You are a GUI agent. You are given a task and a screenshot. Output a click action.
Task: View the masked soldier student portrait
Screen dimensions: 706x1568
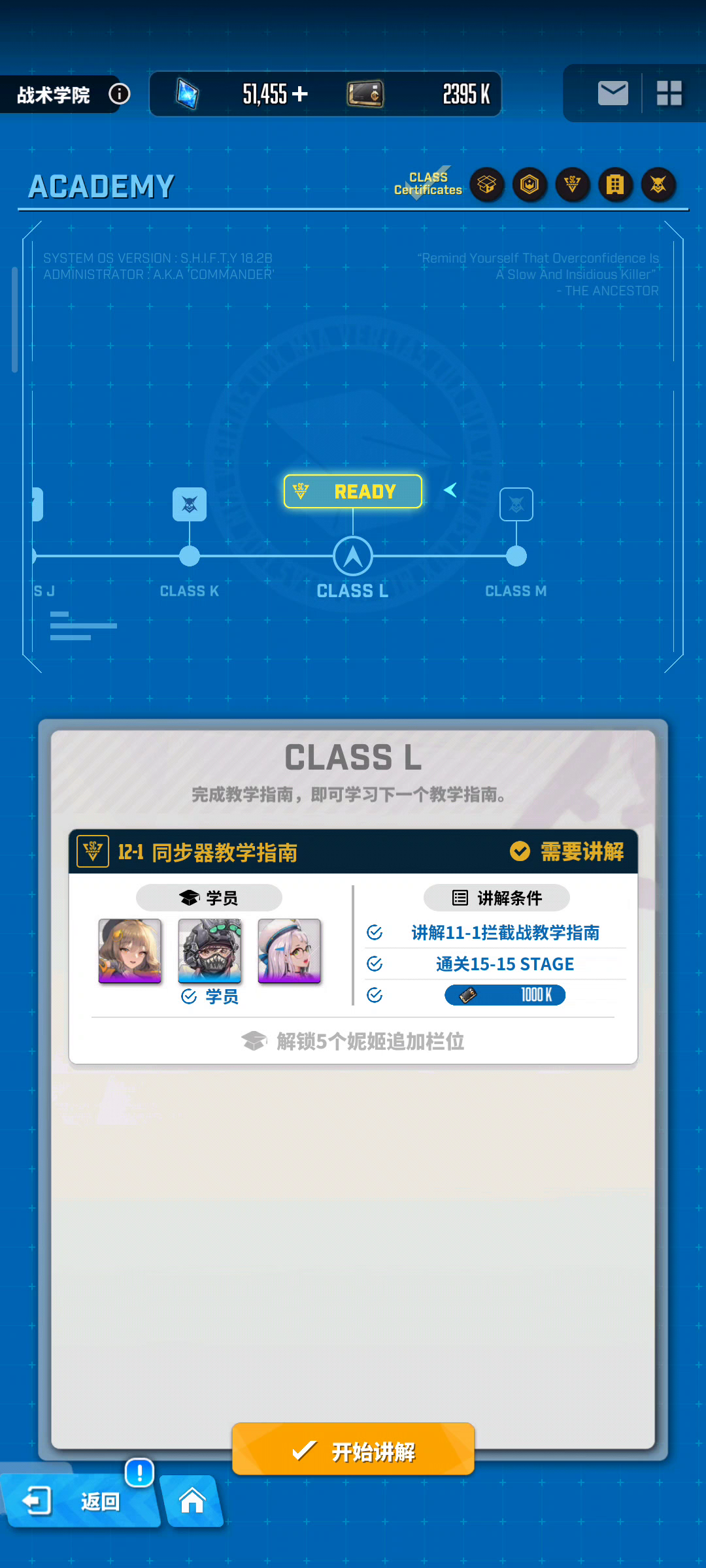click(x=210, y=951)
